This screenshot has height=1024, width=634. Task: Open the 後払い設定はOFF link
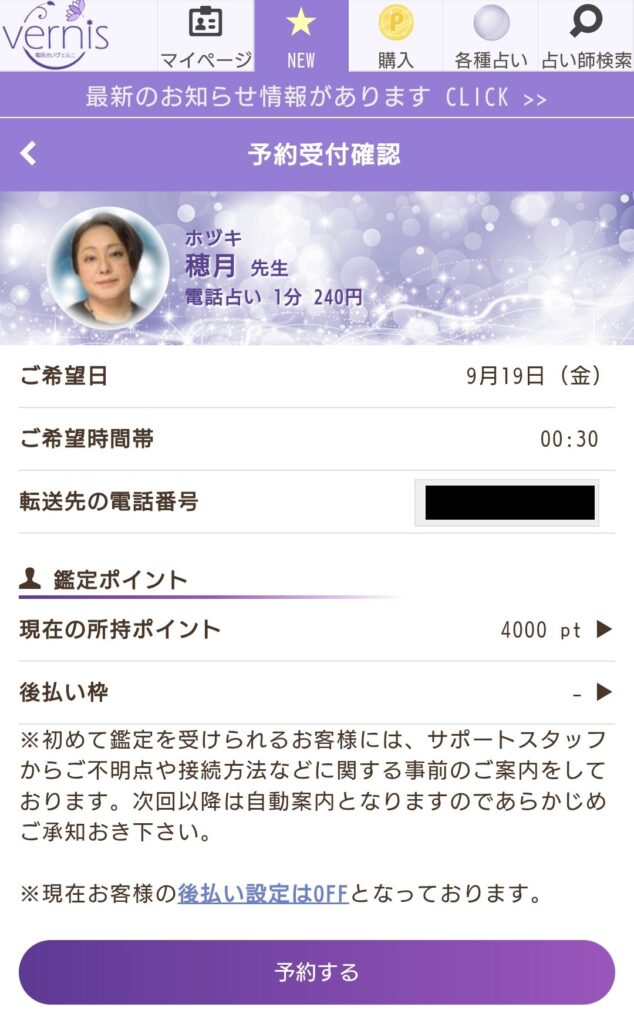pyautogui.click(x=263, y=894)
